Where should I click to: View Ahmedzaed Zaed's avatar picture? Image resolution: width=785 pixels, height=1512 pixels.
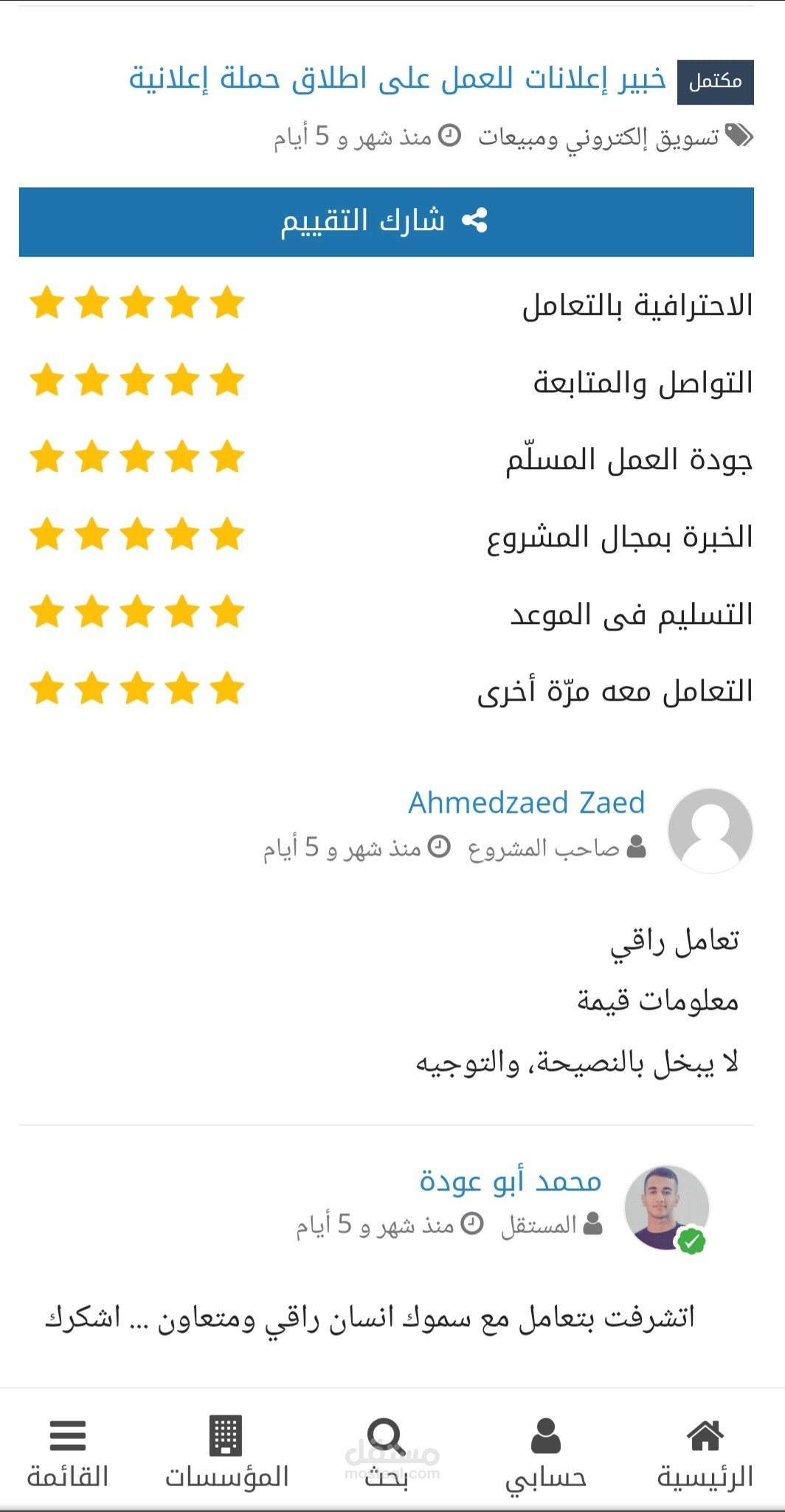click(710, 830)
